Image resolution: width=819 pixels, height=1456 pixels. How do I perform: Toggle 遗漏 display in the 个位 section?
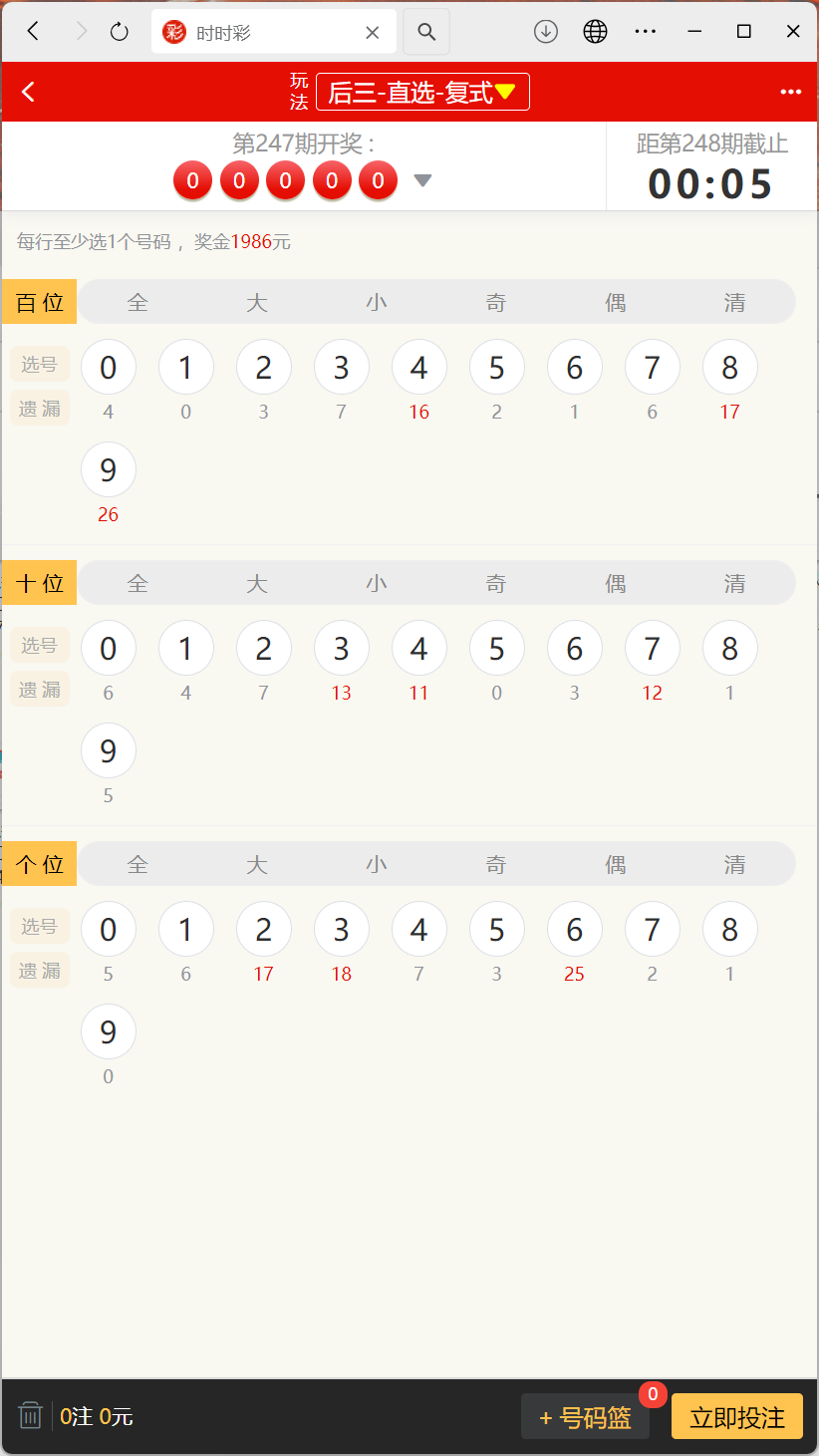coord(40,971)
